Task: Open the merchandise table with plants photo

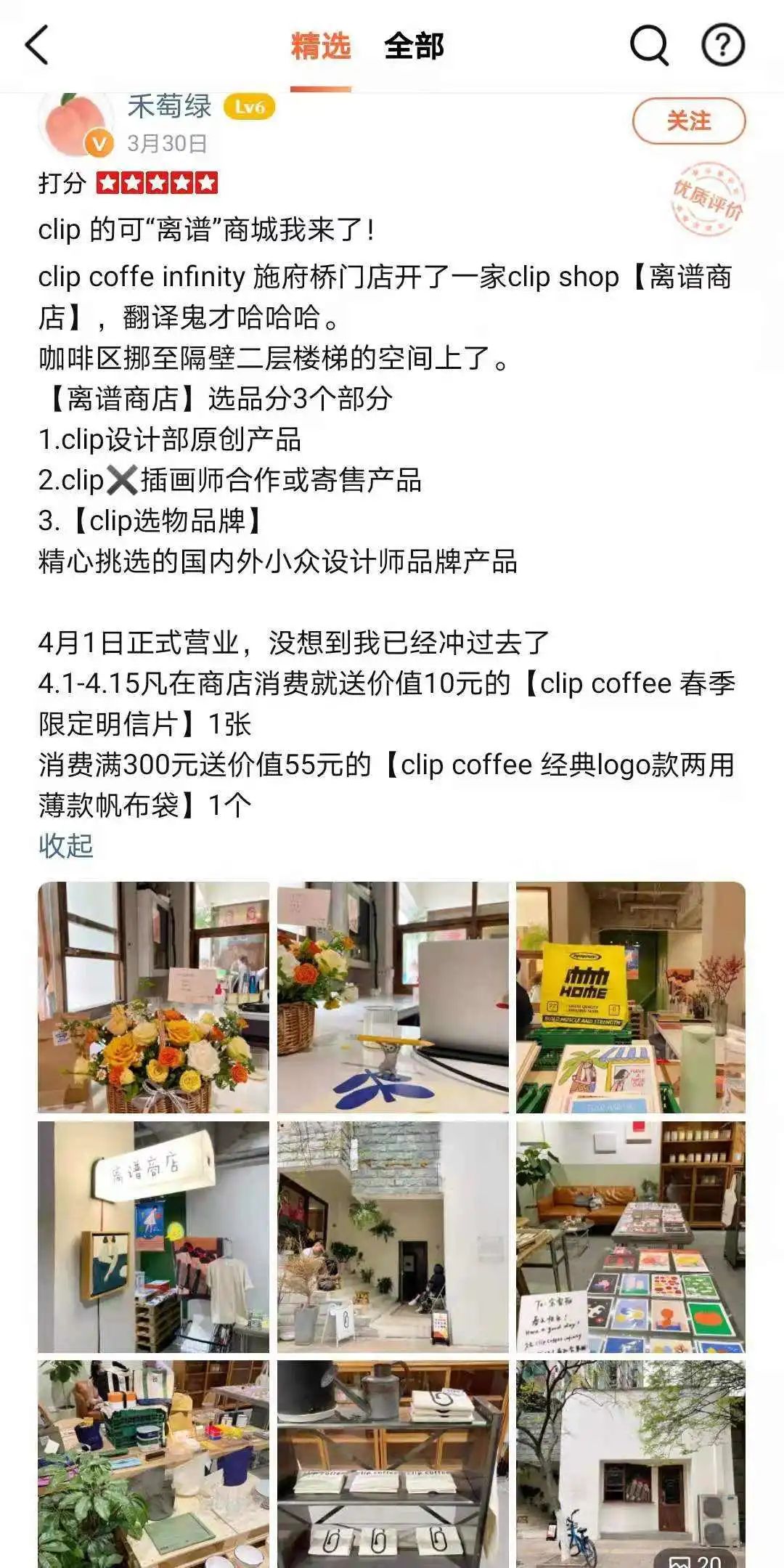Action: click(x=153, y=1463)
